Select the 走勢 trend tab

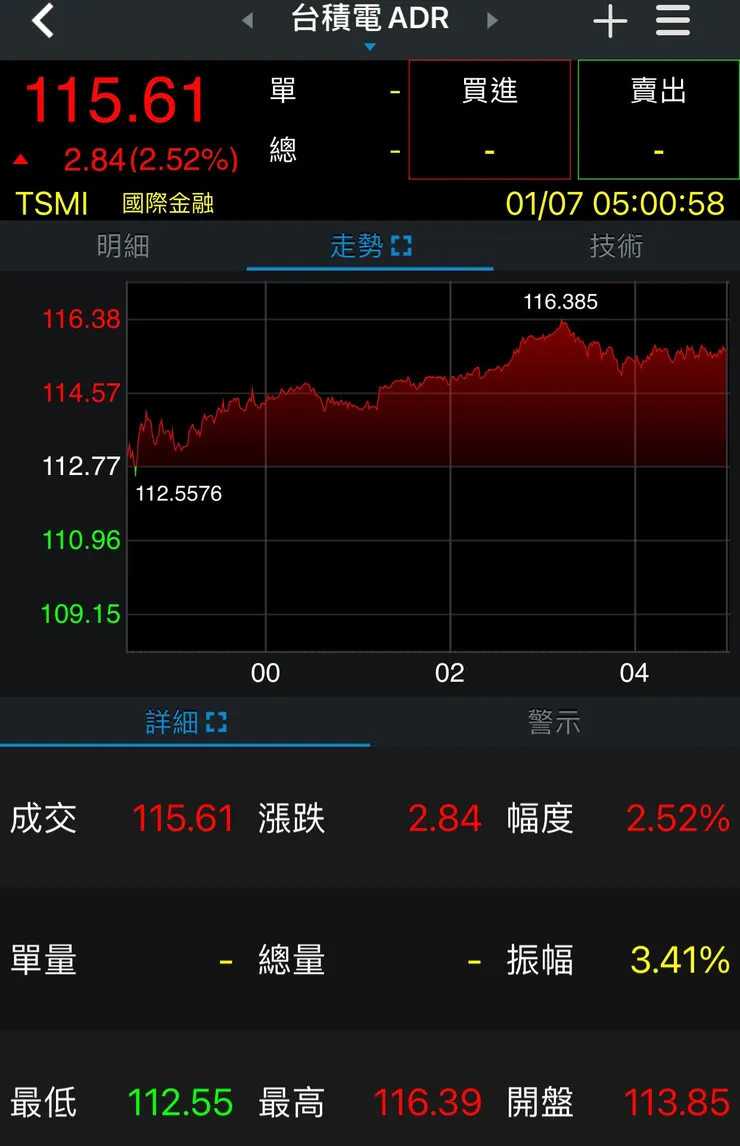tap(355, 245)
